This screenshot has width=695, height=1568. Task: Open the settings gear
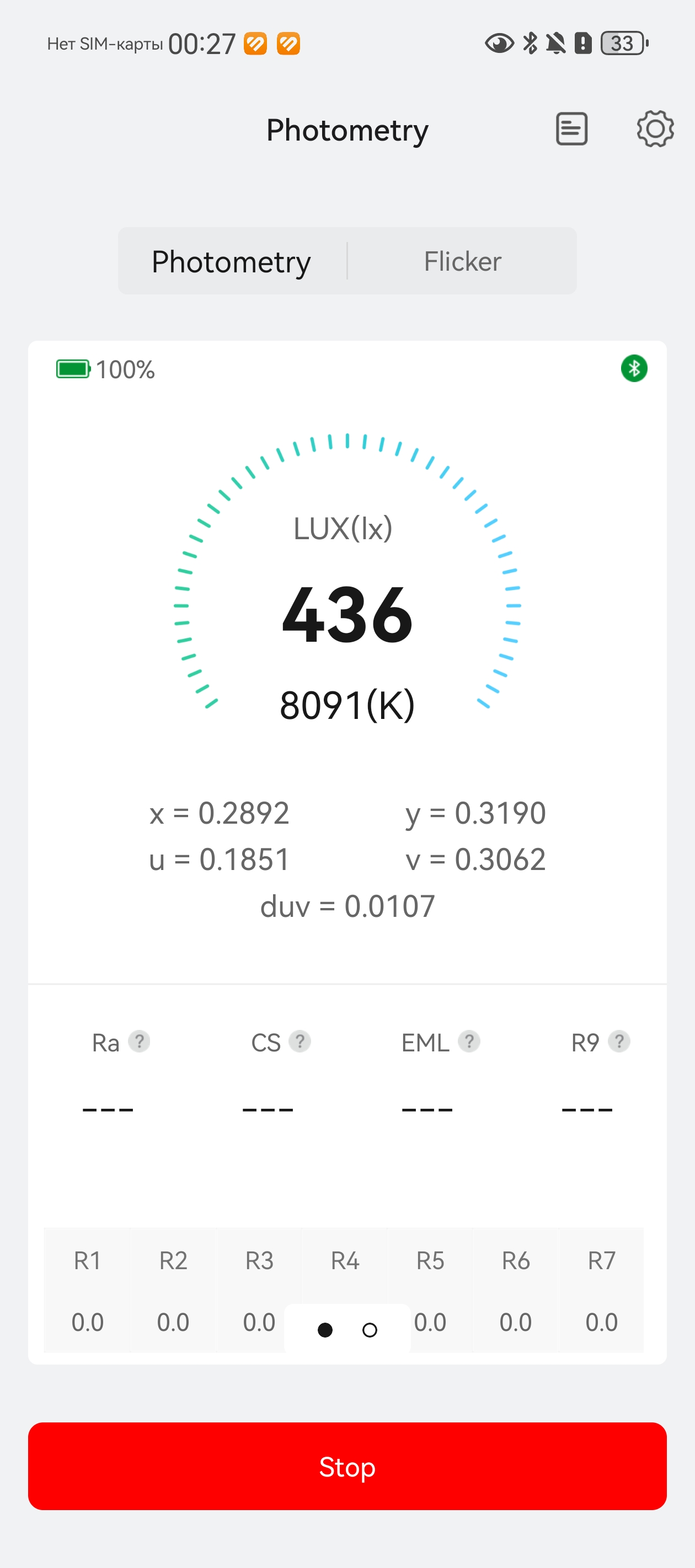point(655,129)
